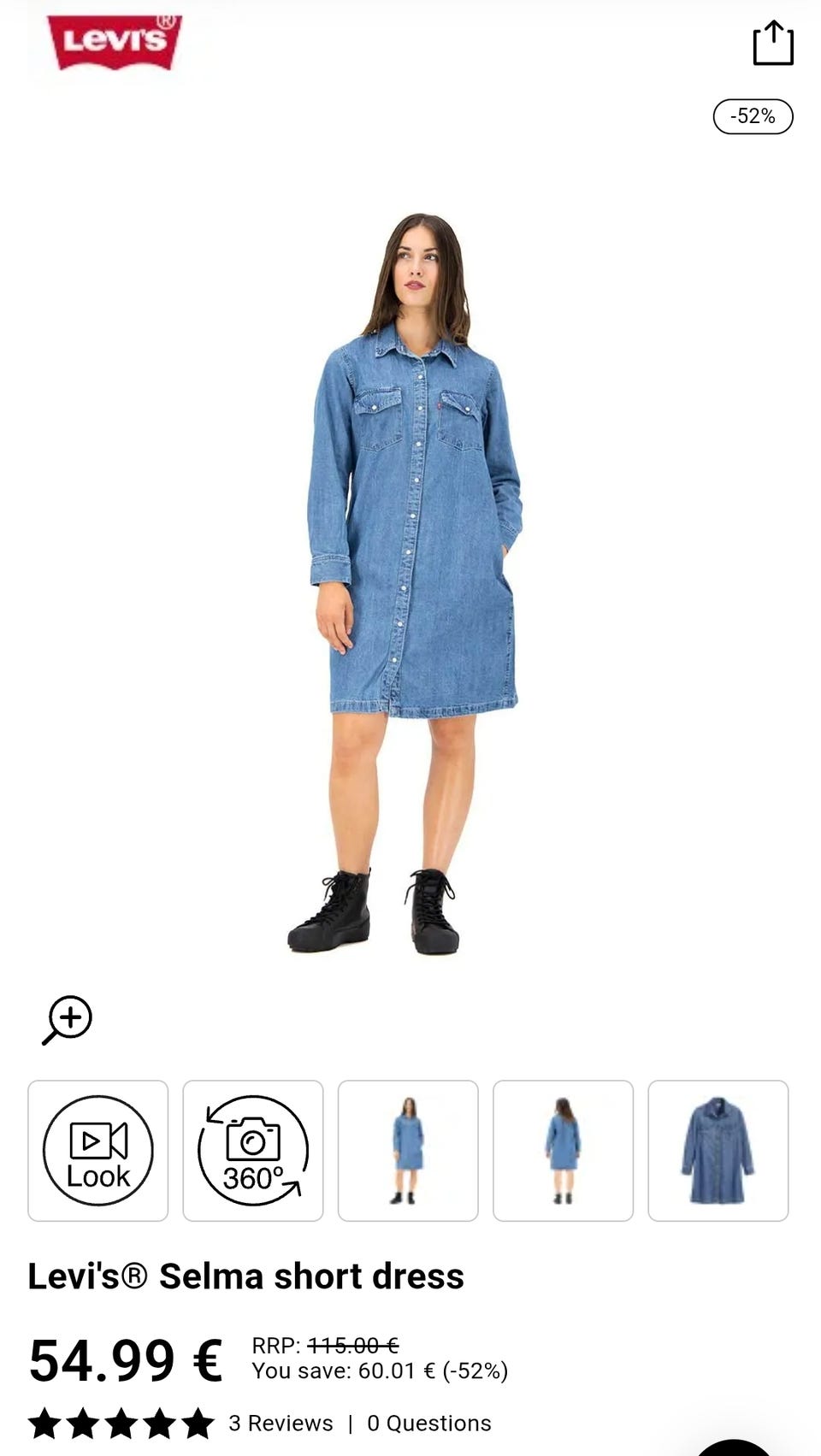Select the flat dress image thumbnail
The image size is (821, 1456).
718,1151
